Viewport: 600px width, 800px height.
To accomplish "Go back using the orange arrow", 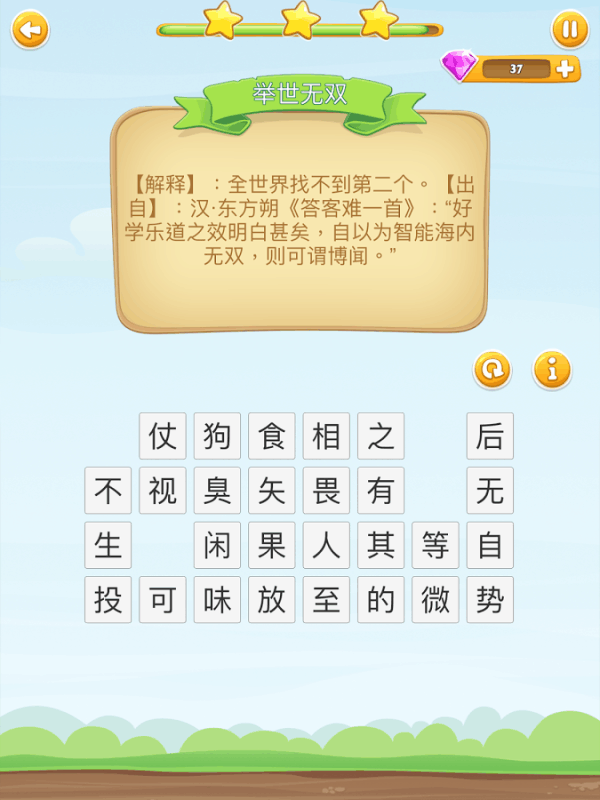I will [31, 30].
